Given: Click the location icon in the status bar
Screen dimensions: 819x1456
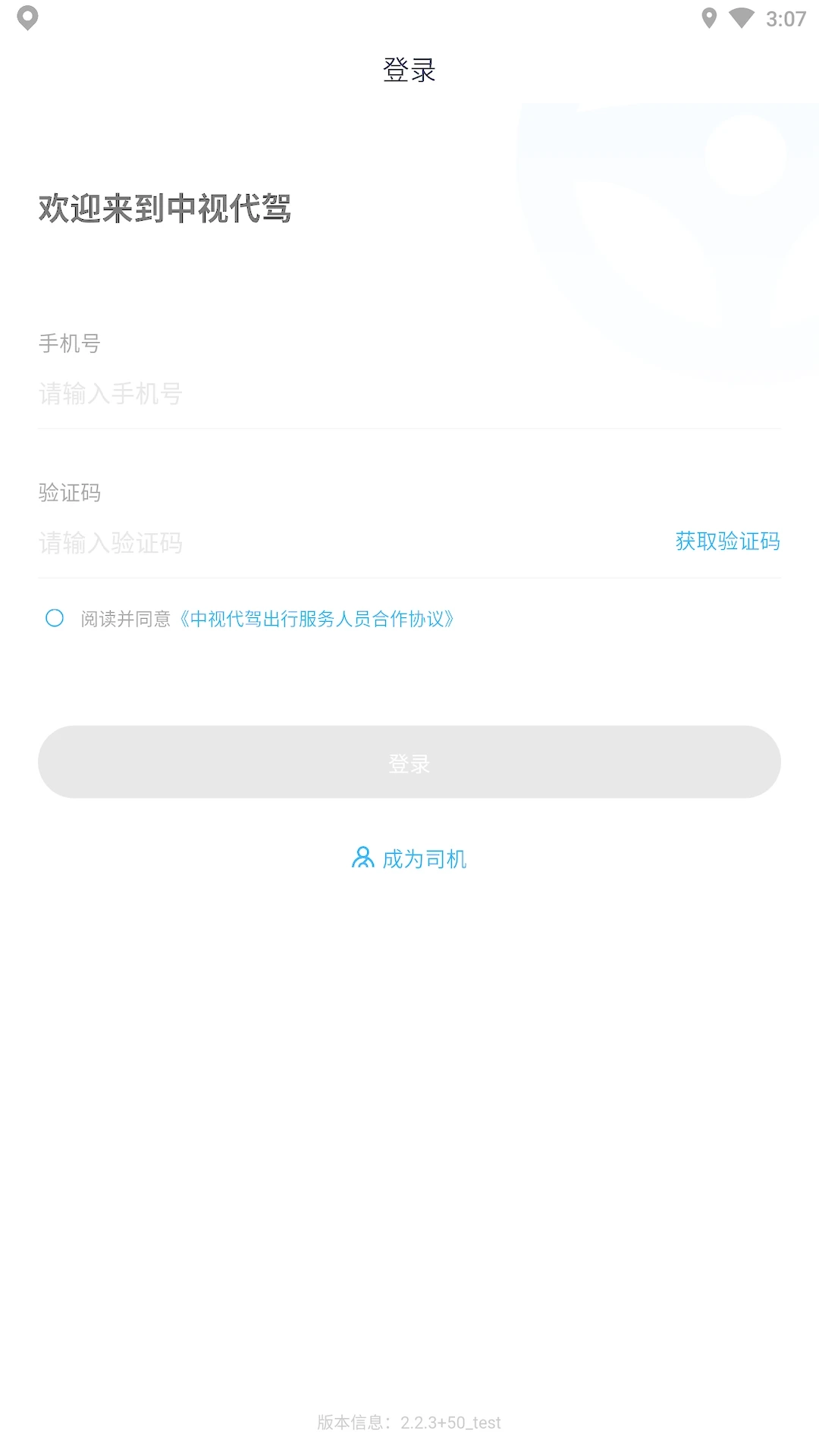Looking at the screenshot, I should tap(711, 17).
